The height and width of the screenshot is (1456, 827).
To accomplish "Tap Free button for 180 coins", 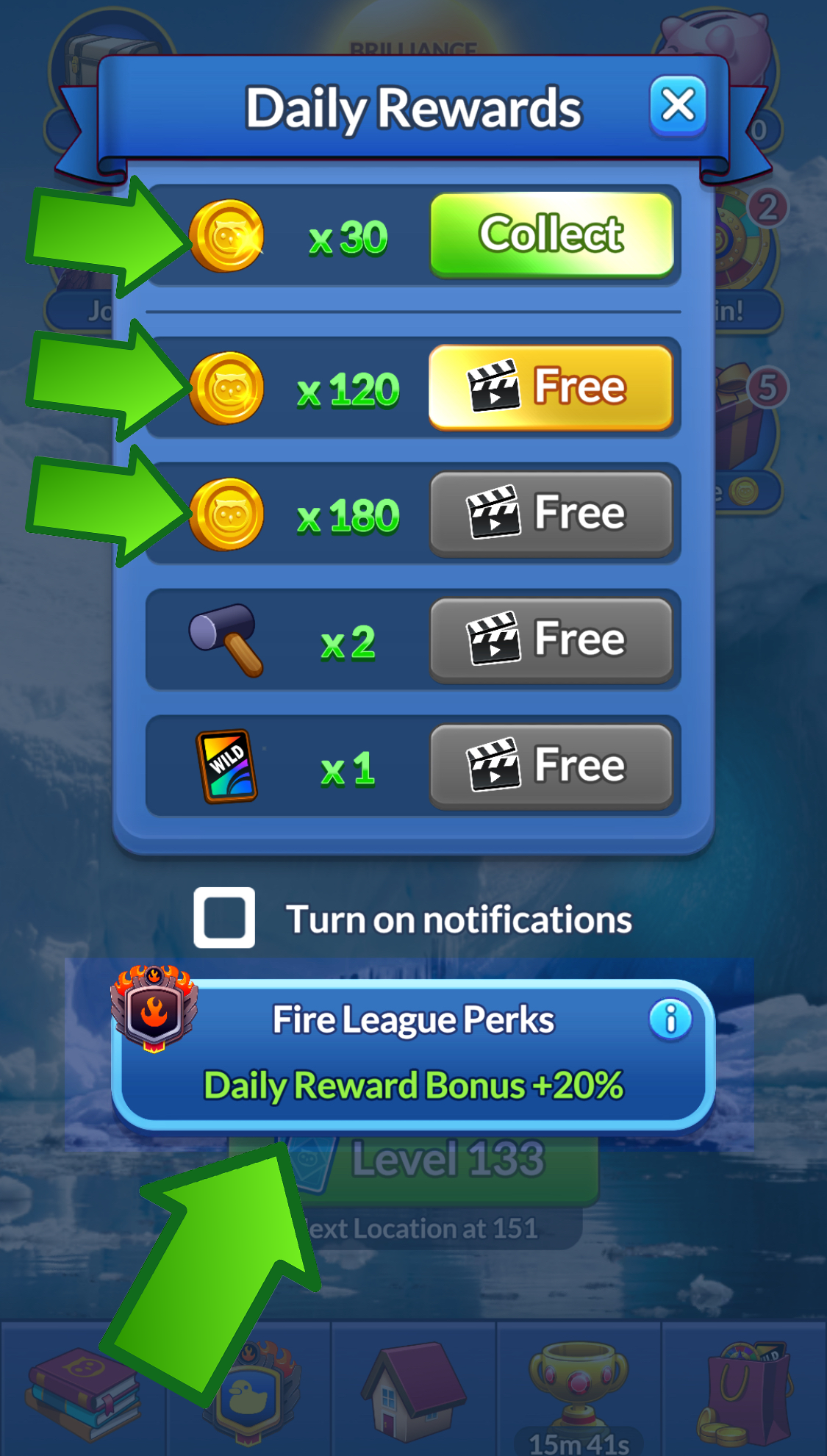I will coord(551,513).
